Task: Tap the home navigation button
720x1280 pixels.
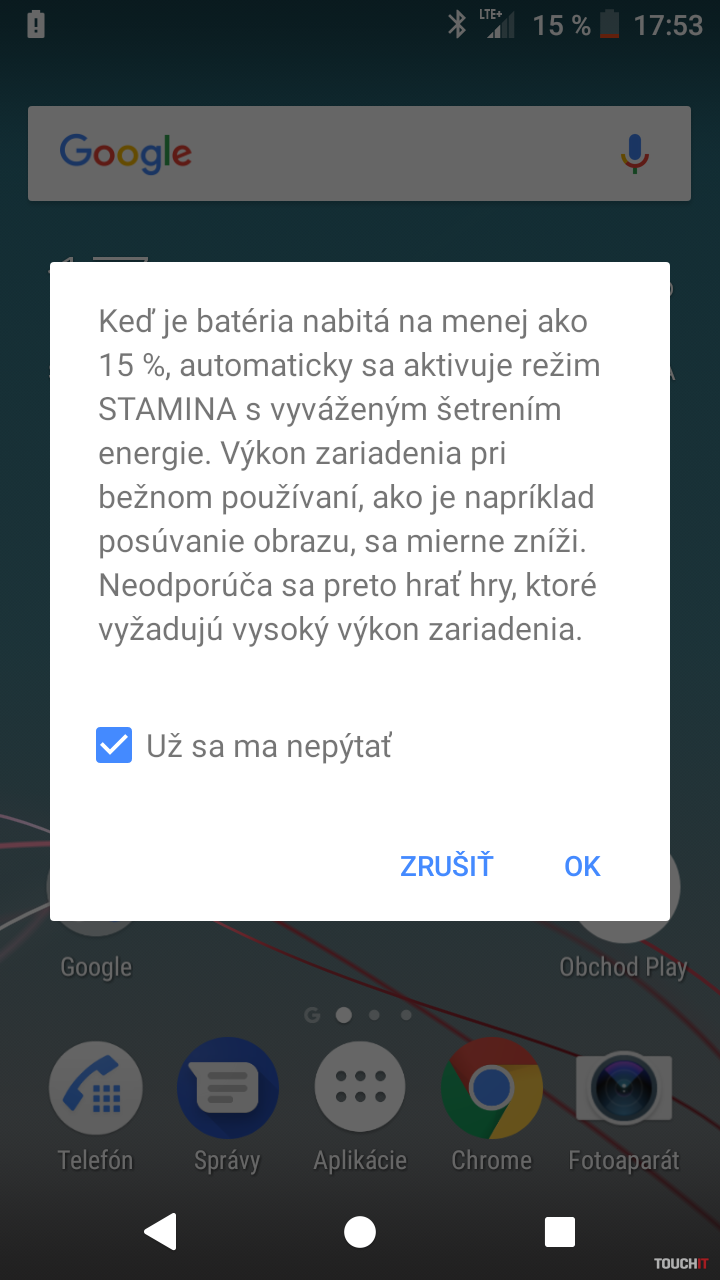Action: [x=360, y=1232]
